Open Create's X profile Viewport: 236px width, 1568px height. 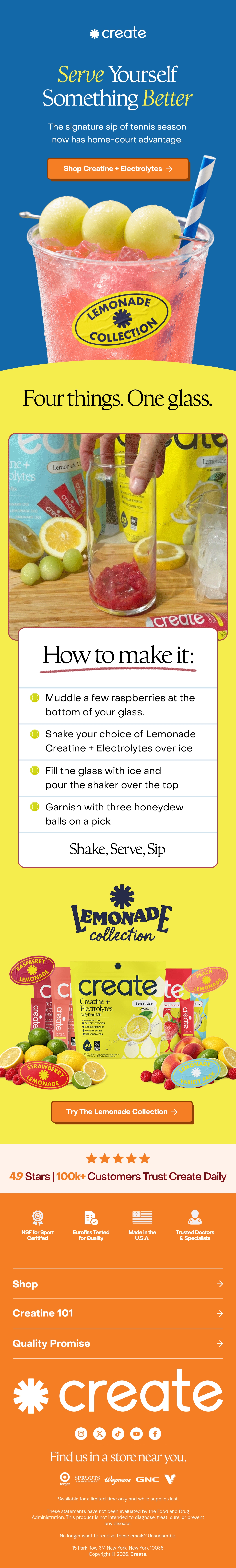(x=99, y=1434)
